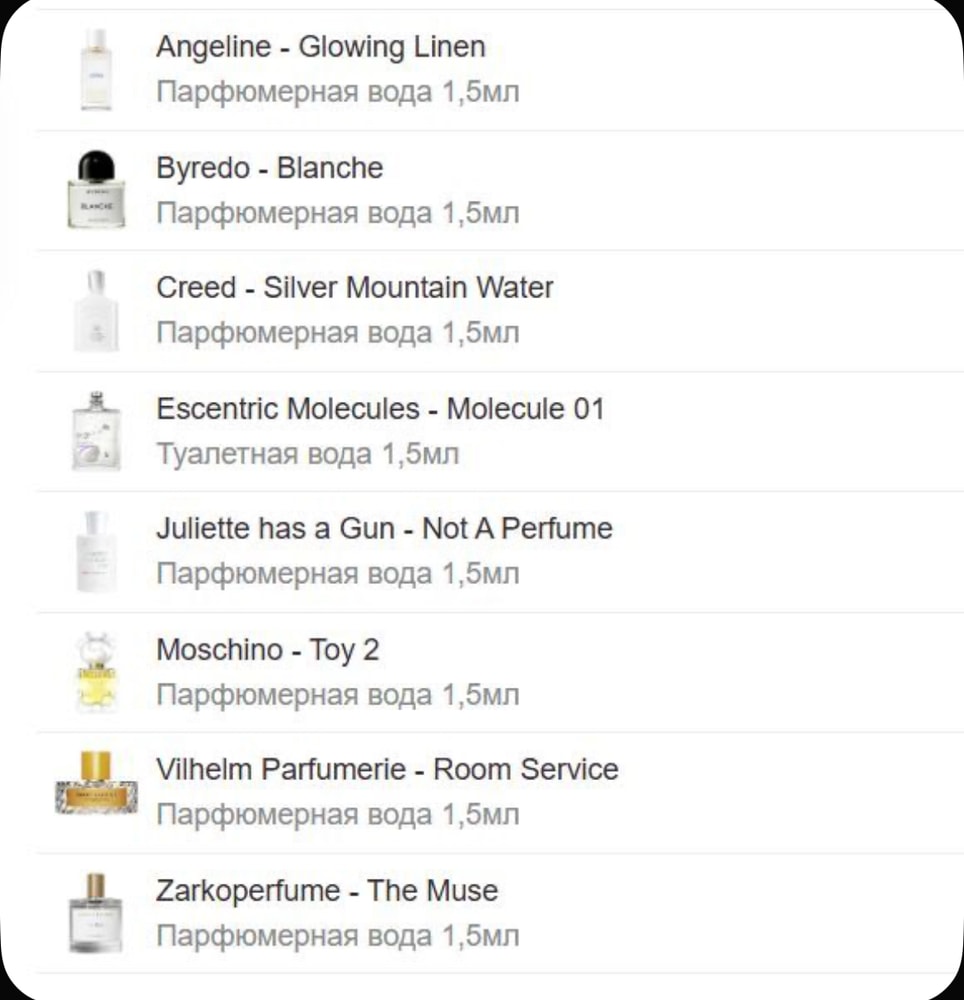Open Angeline - Glowing Linen item
964x1000 pixels.
click(320, 48)
